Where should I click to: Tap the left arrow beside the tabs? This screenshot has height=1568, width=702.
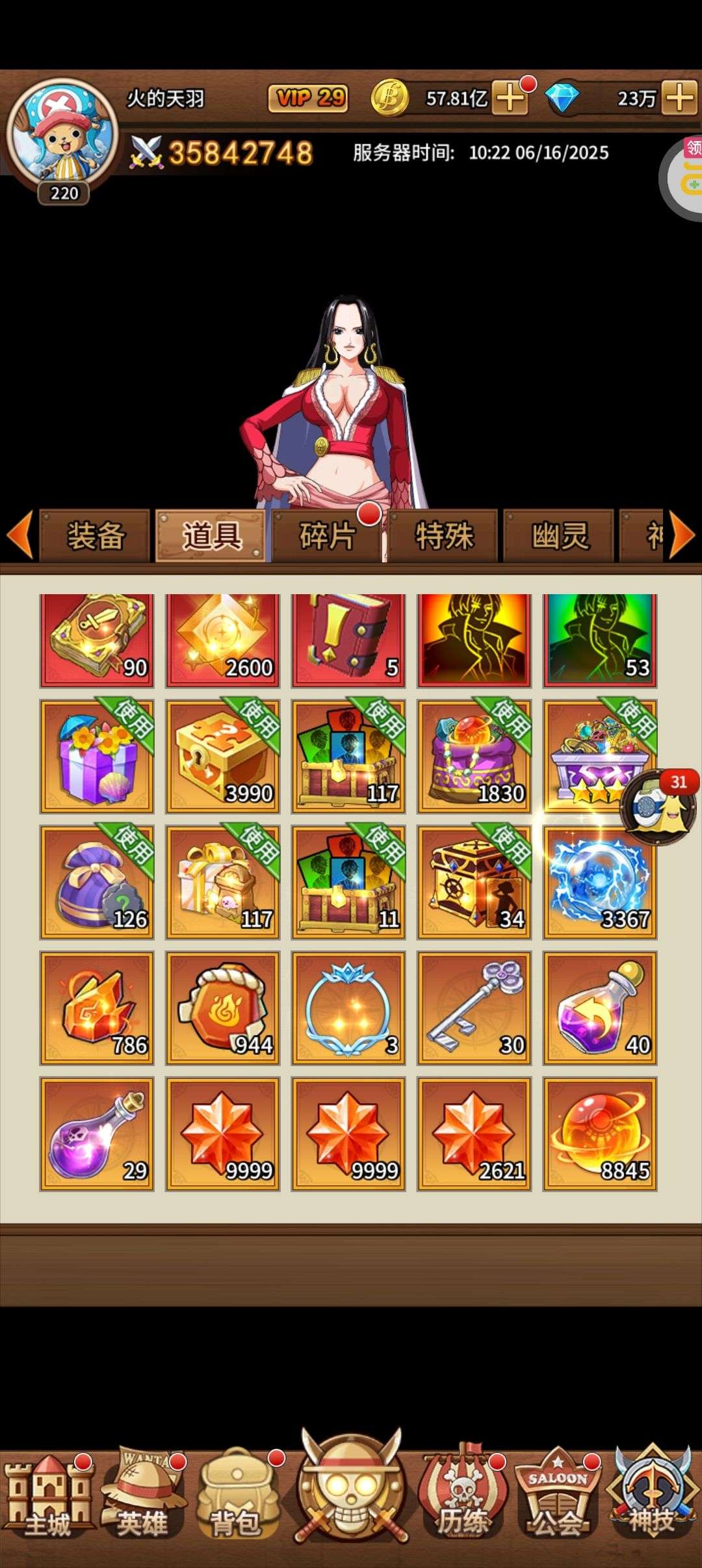click(x=19, y=536)
